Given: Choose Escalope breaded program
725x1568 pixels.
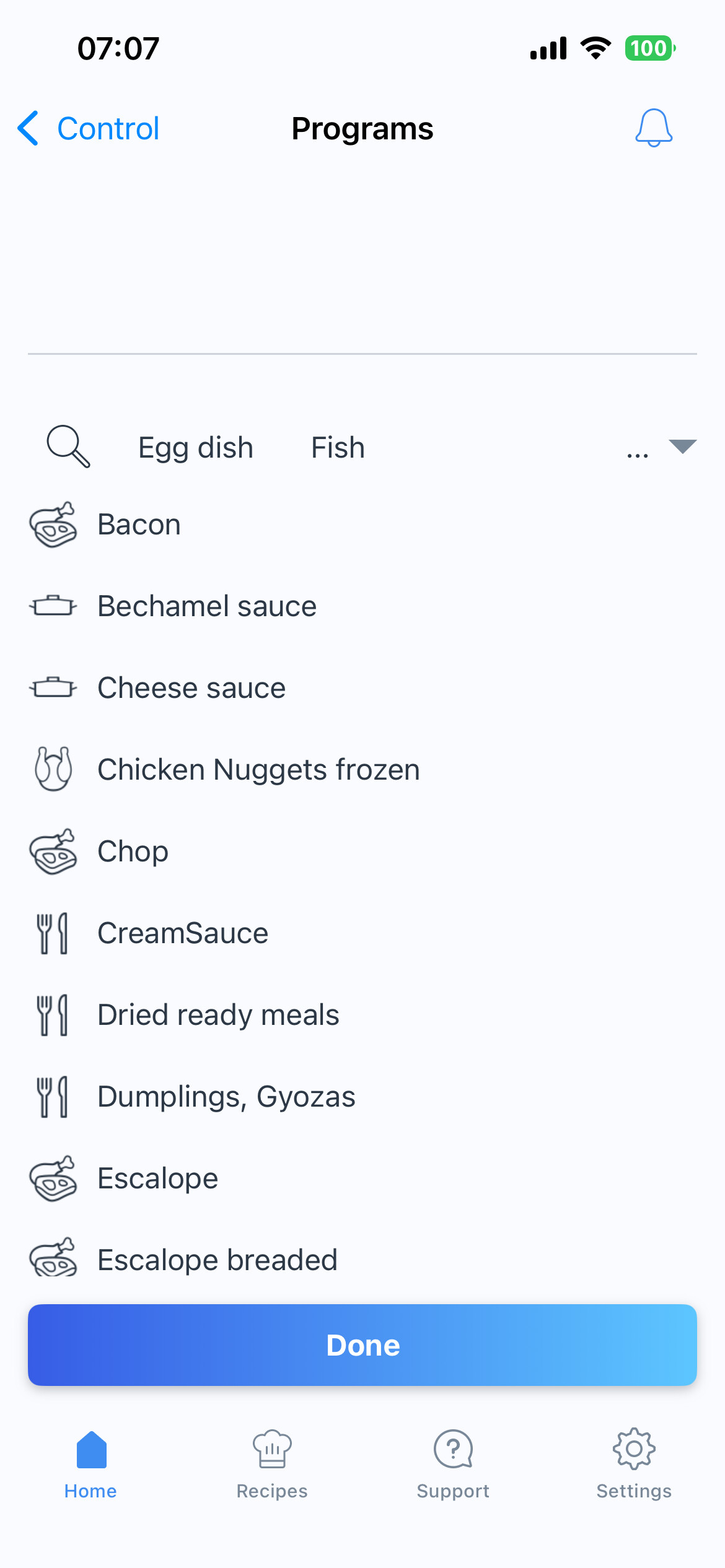Looking at the screenshot, I should pyautogui.click(x=217, y=1260).
